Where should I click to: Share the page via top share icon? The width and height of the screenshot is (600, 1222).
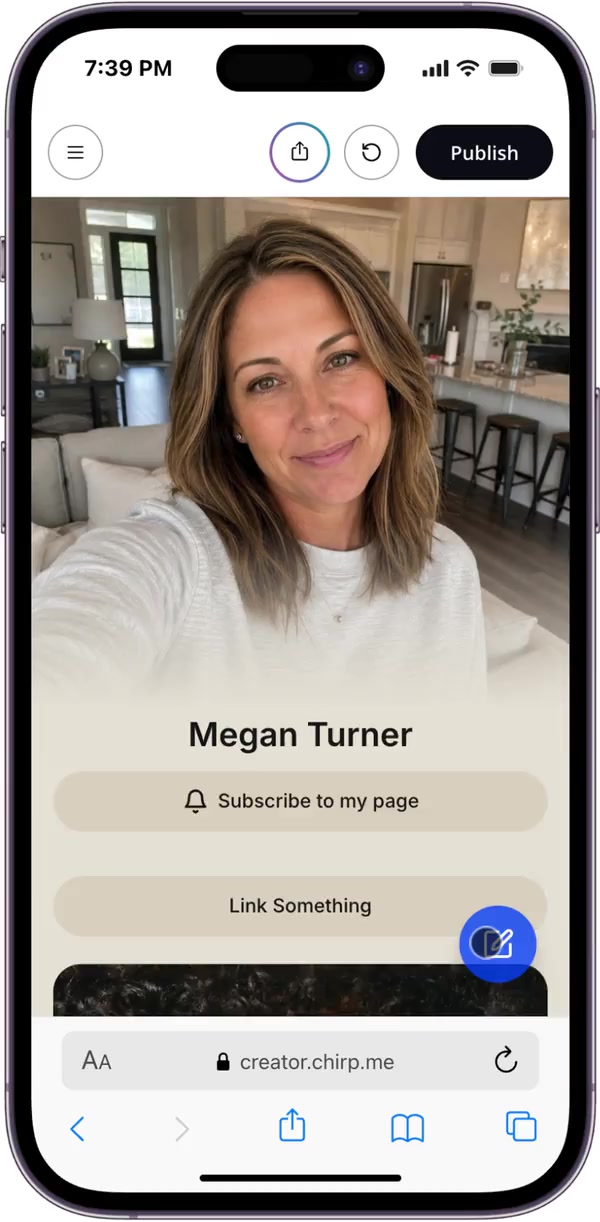[299, 152]
